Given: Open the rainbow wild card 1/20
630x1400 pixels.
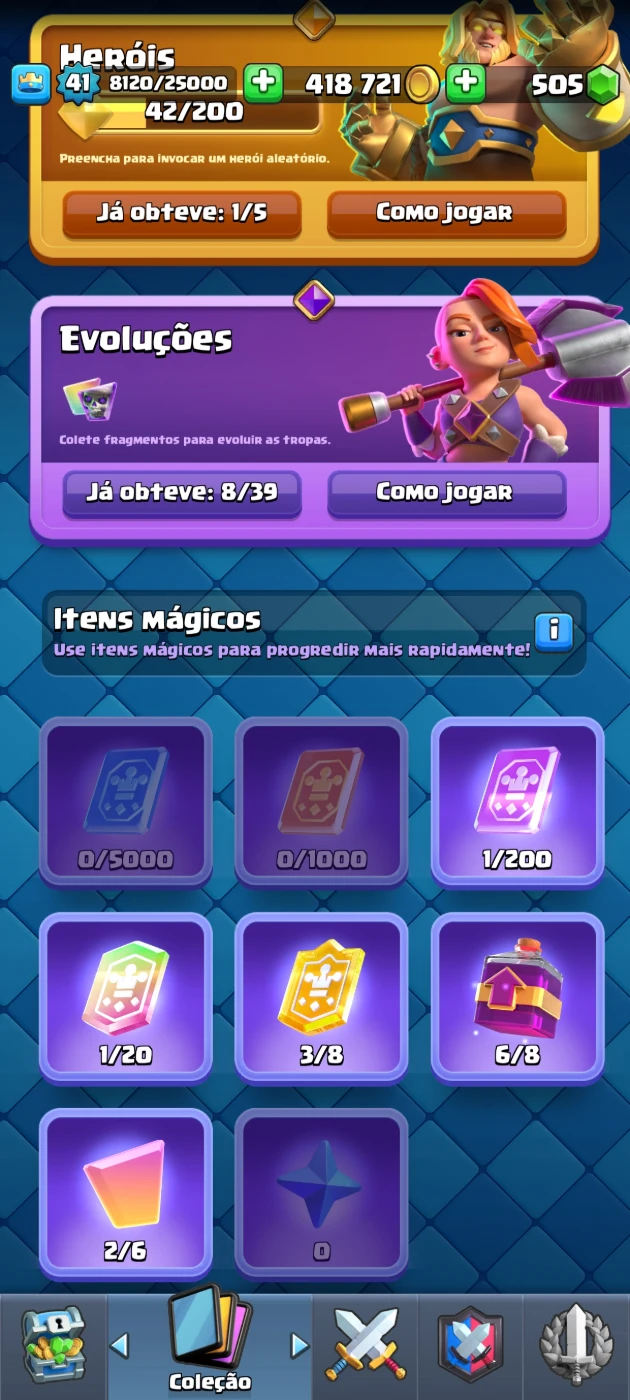Looking at the screenshot, I should [126, 997].
